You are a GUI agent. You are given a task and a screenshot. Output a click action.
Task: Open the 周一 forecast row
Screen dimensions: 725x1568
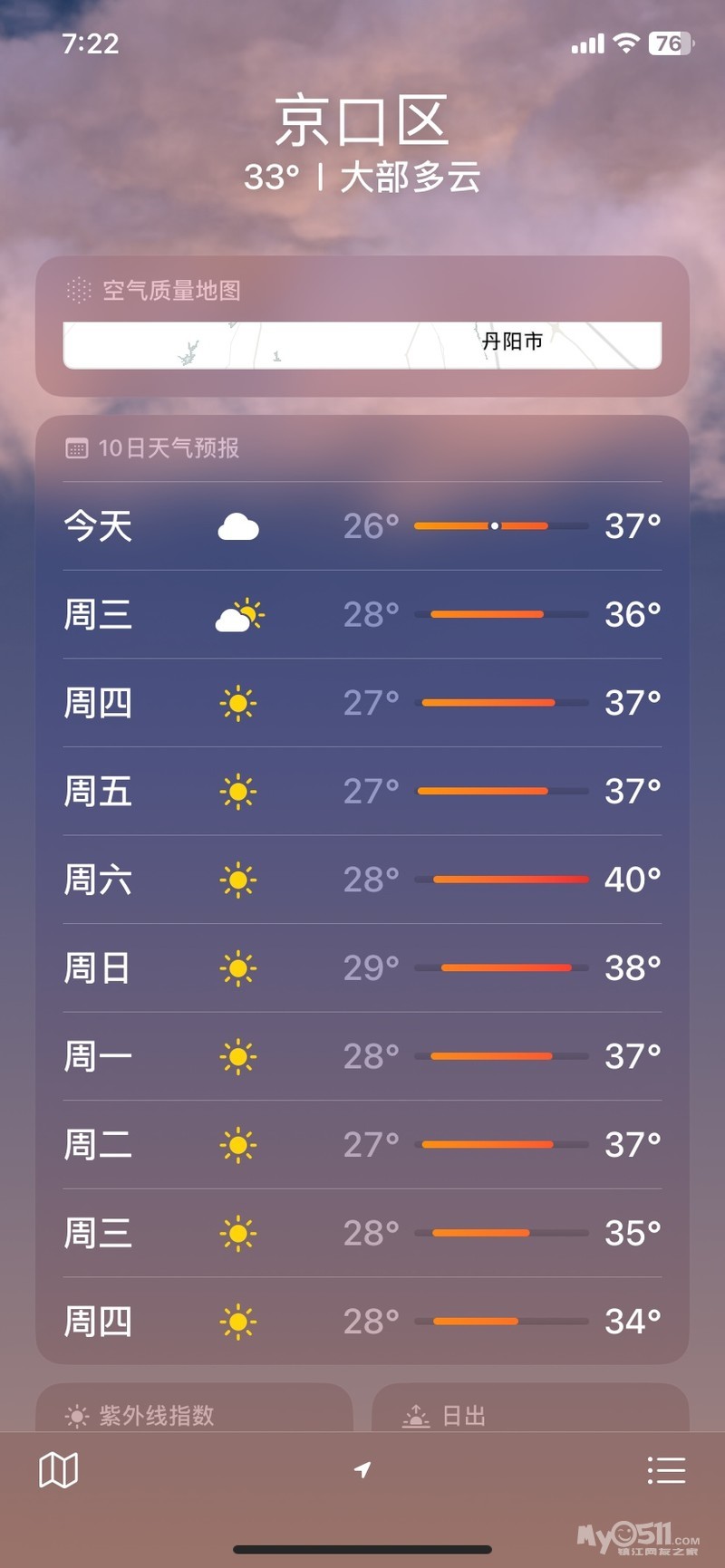tap(362, 1055)
